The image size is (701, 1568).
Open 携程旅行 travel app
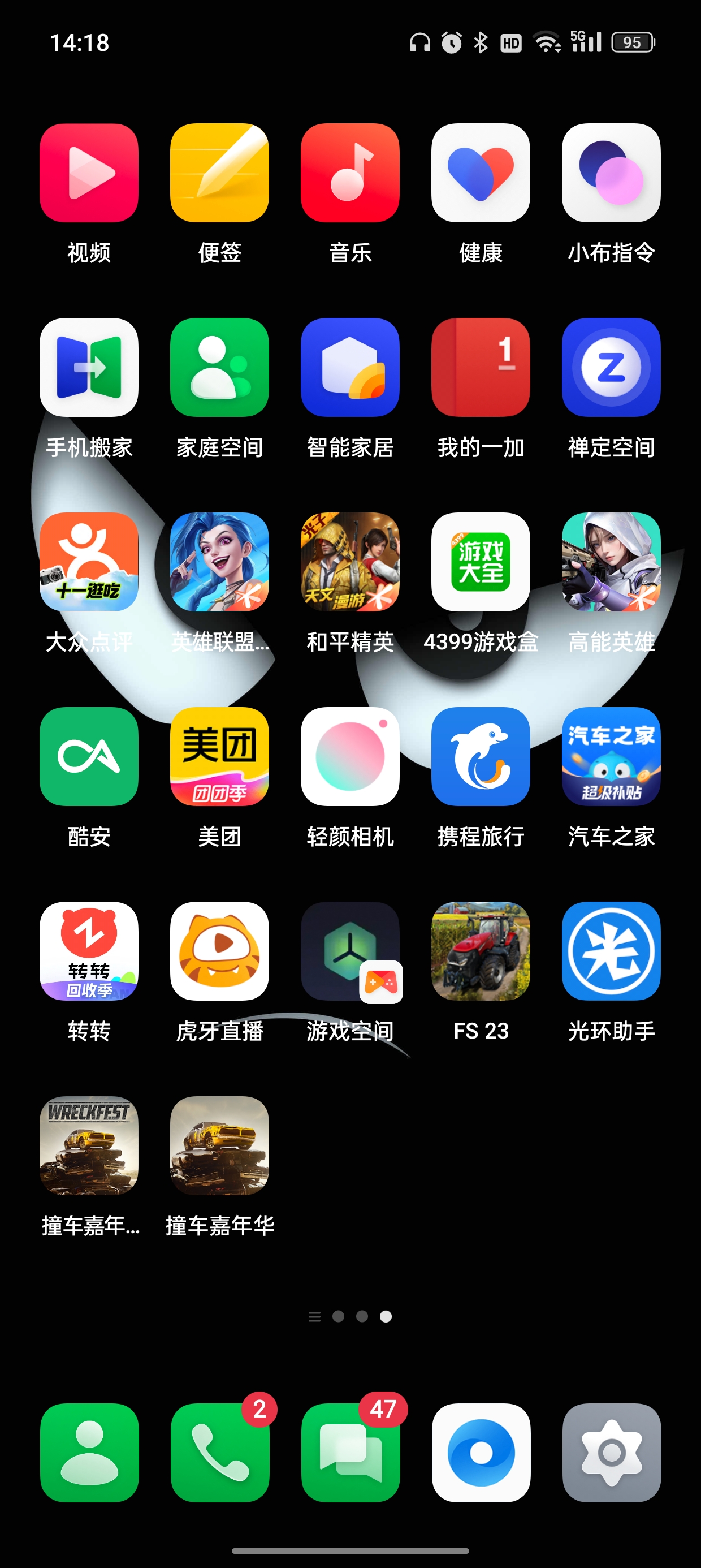pyautogui.click(x=480, y=756)
